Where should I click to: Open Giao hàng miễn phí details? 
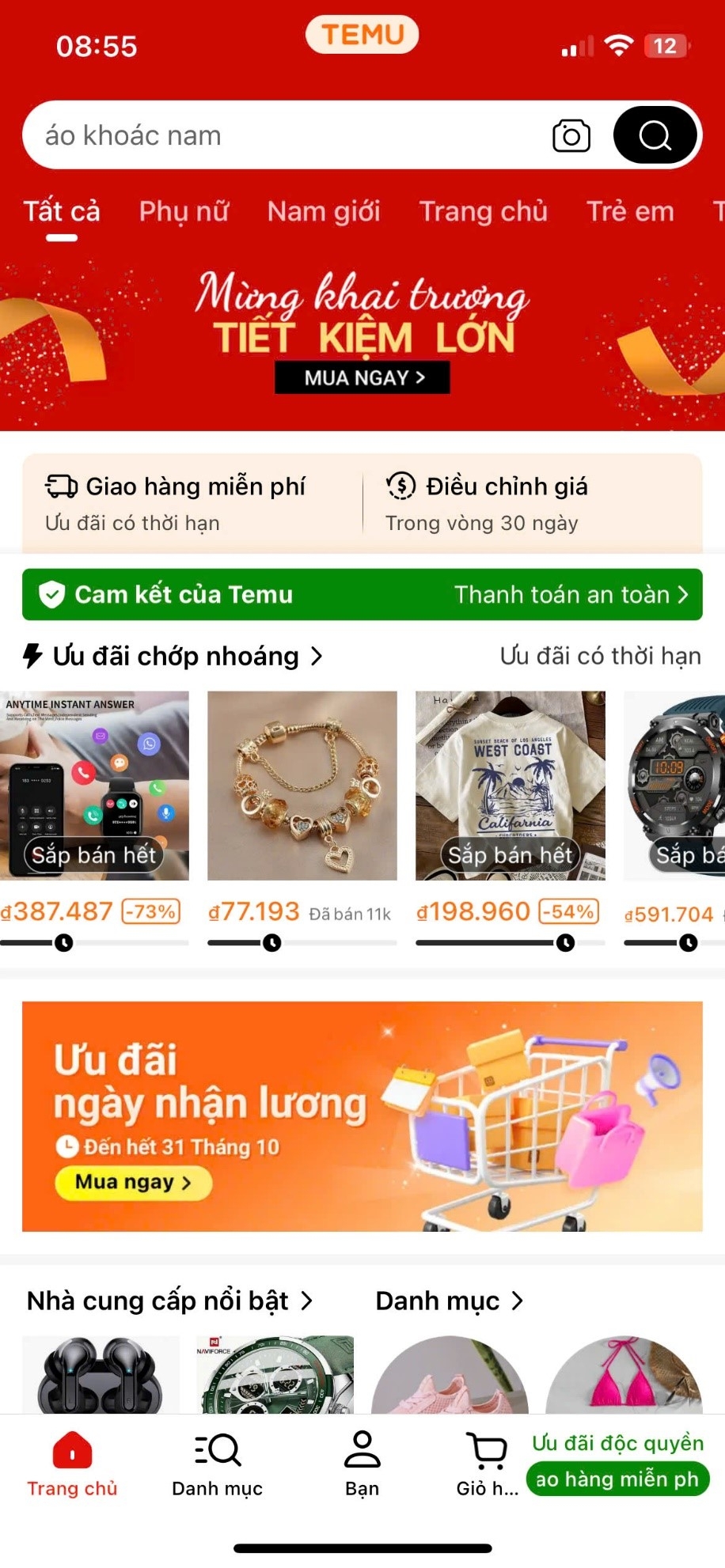(176, 503)
